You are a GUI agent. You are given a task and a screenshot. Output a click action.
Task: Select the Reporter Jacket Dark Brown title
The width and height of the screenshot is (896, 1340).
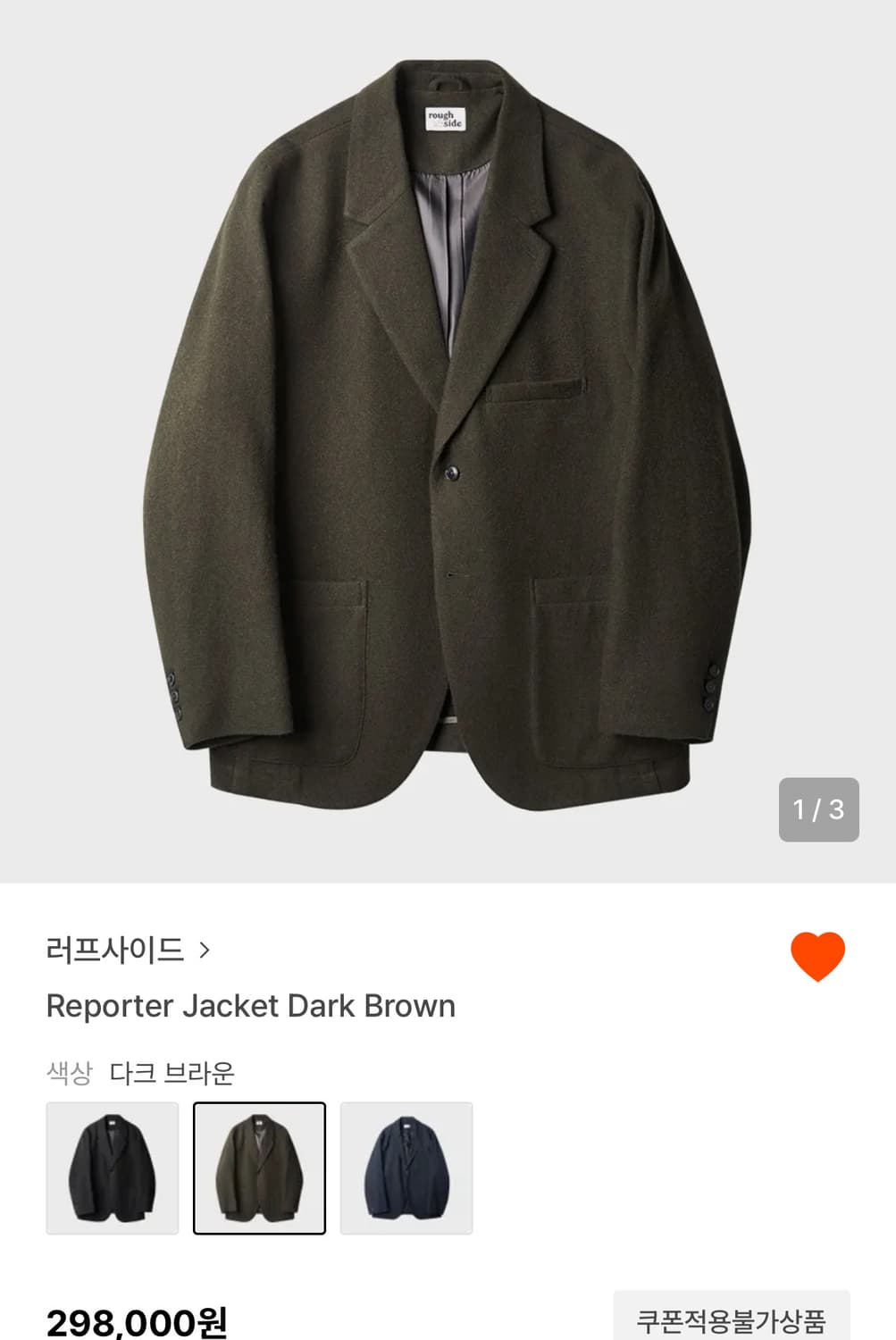point(251,1006)
